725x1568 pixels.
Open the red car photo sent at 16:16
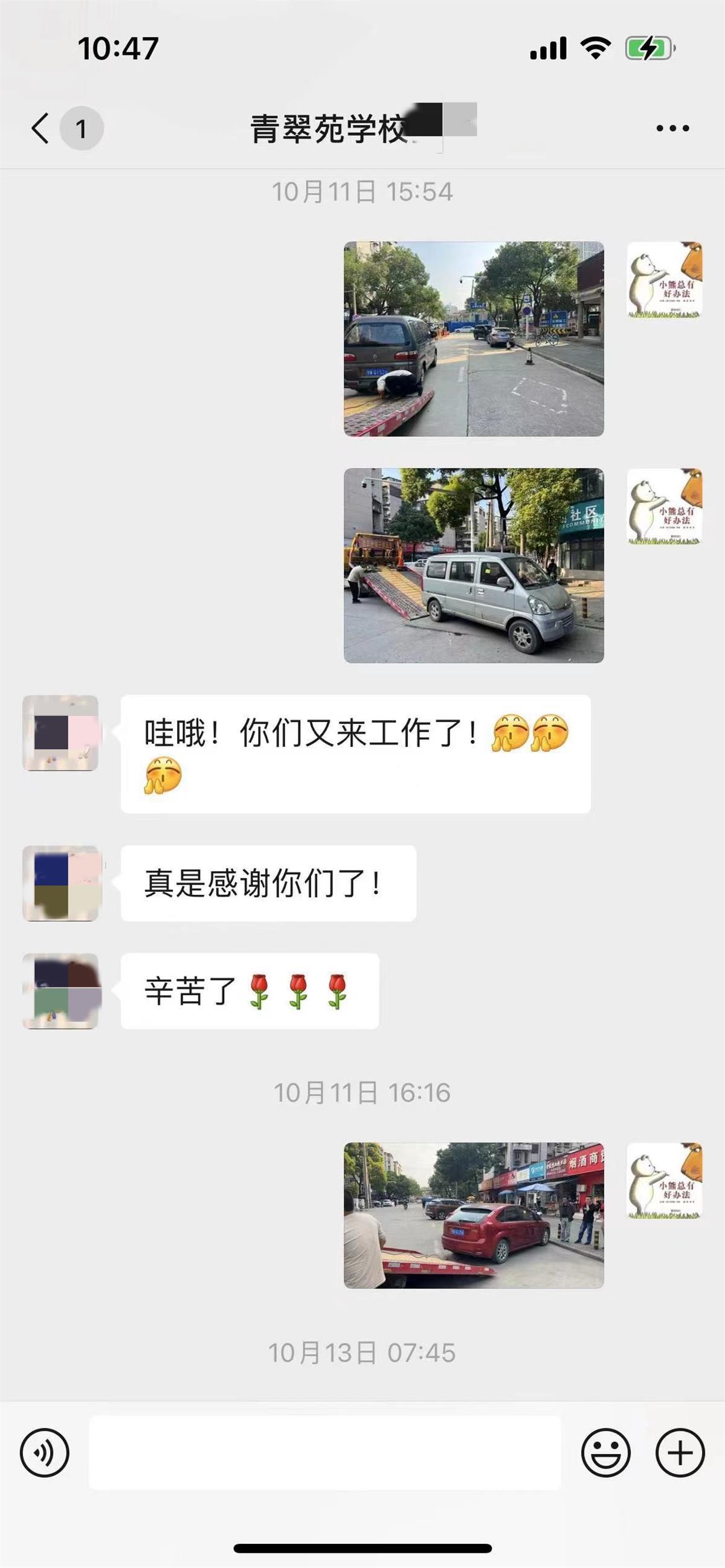[474, 1215]
